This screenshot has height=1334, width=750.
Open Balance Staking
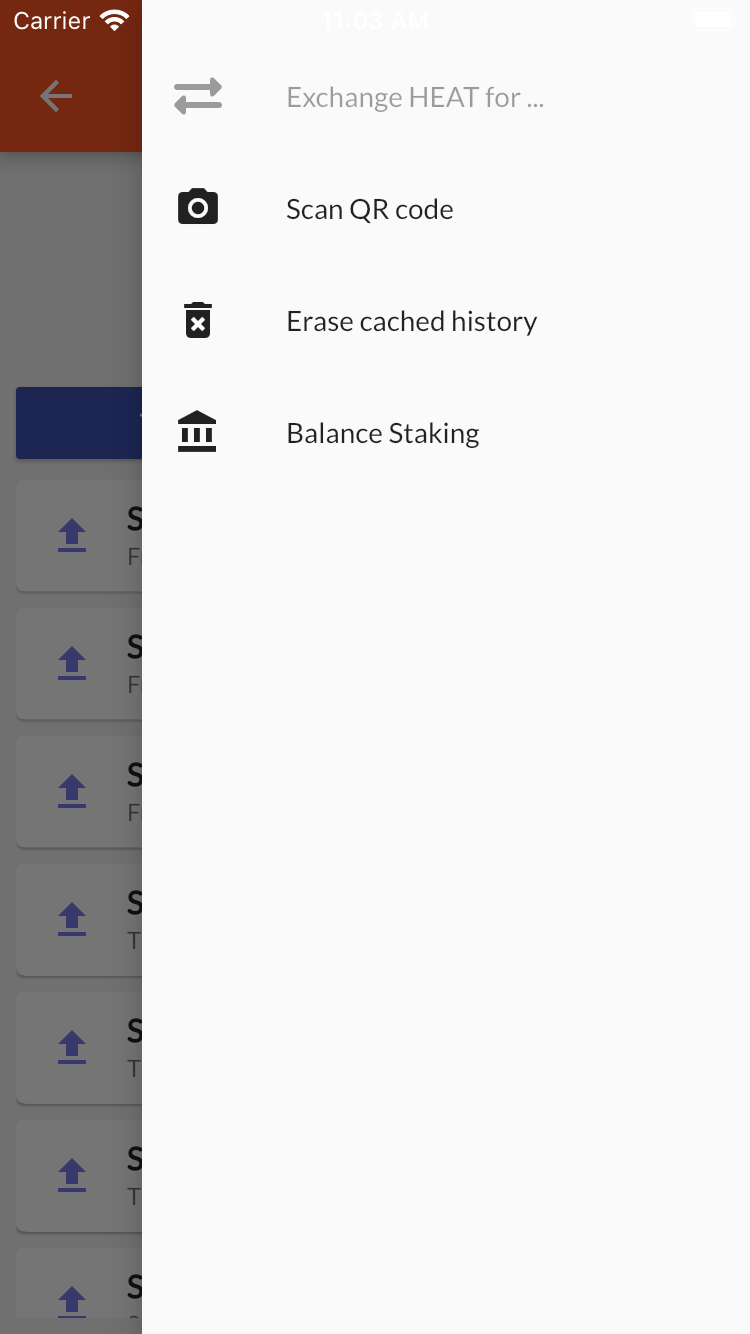pos(446,433)
